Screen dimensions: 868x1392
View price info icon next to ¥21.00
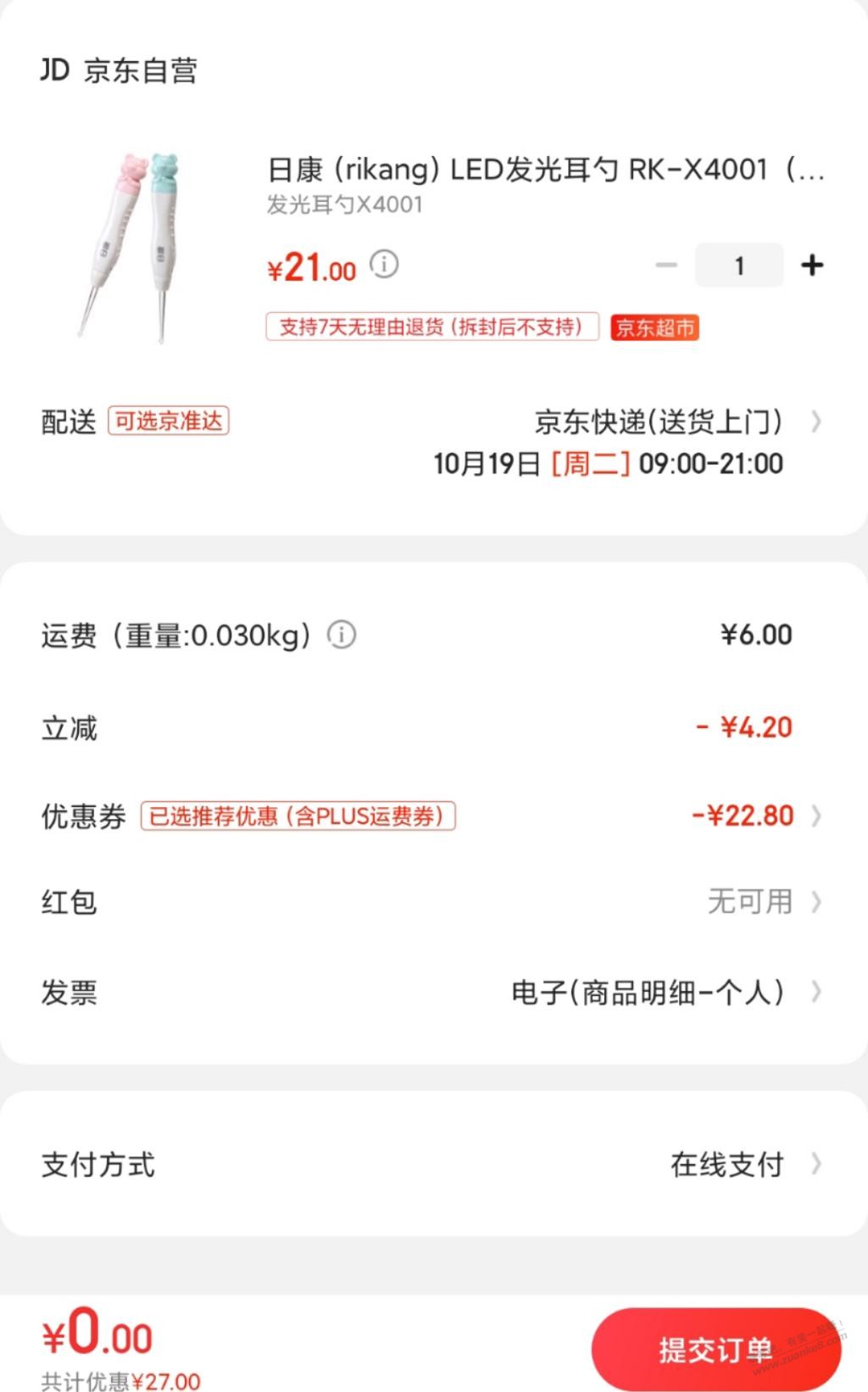[x=384, y=264]
